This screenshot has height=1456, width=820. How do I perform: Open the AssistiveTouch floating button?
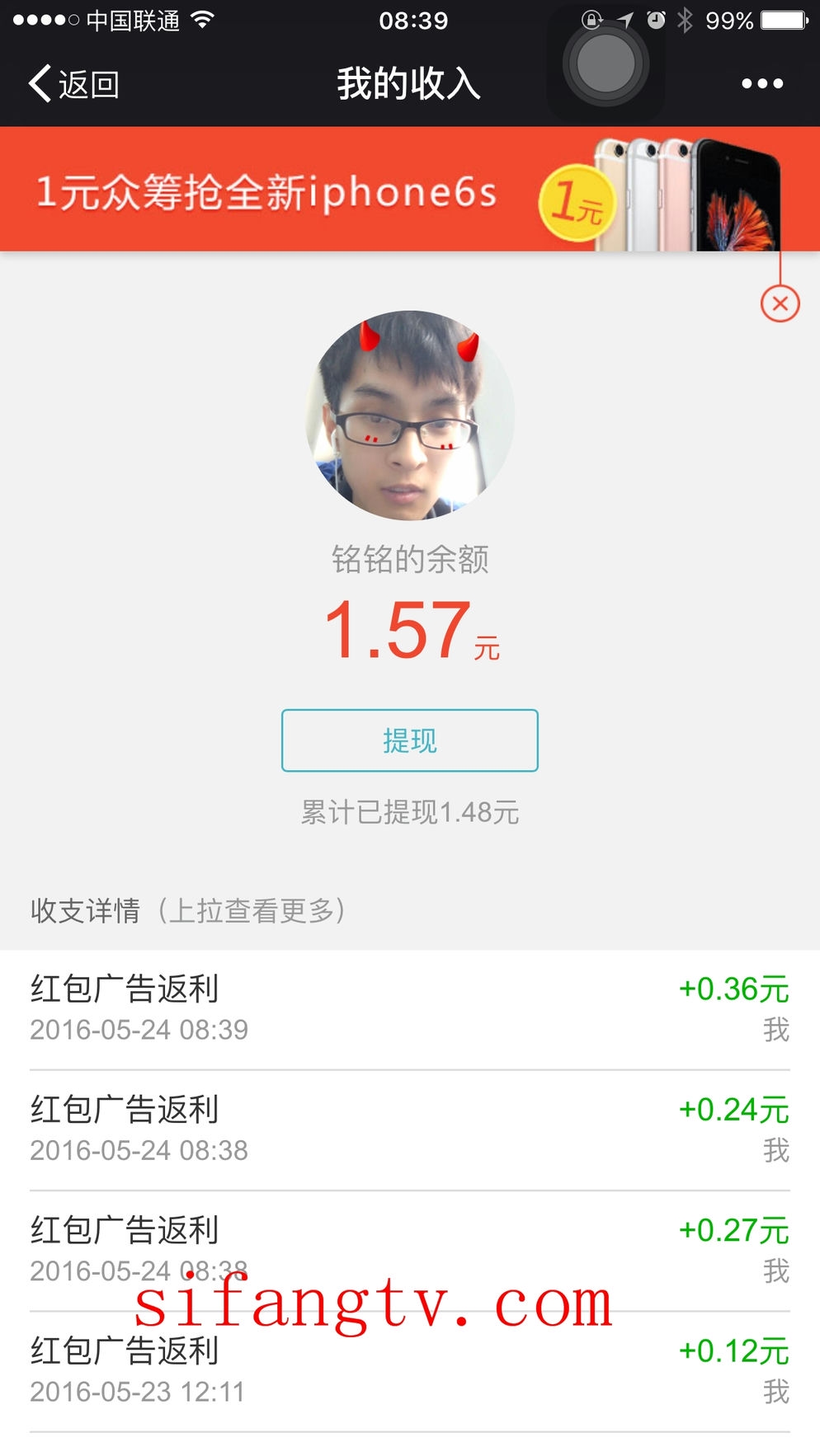(606, 64)
